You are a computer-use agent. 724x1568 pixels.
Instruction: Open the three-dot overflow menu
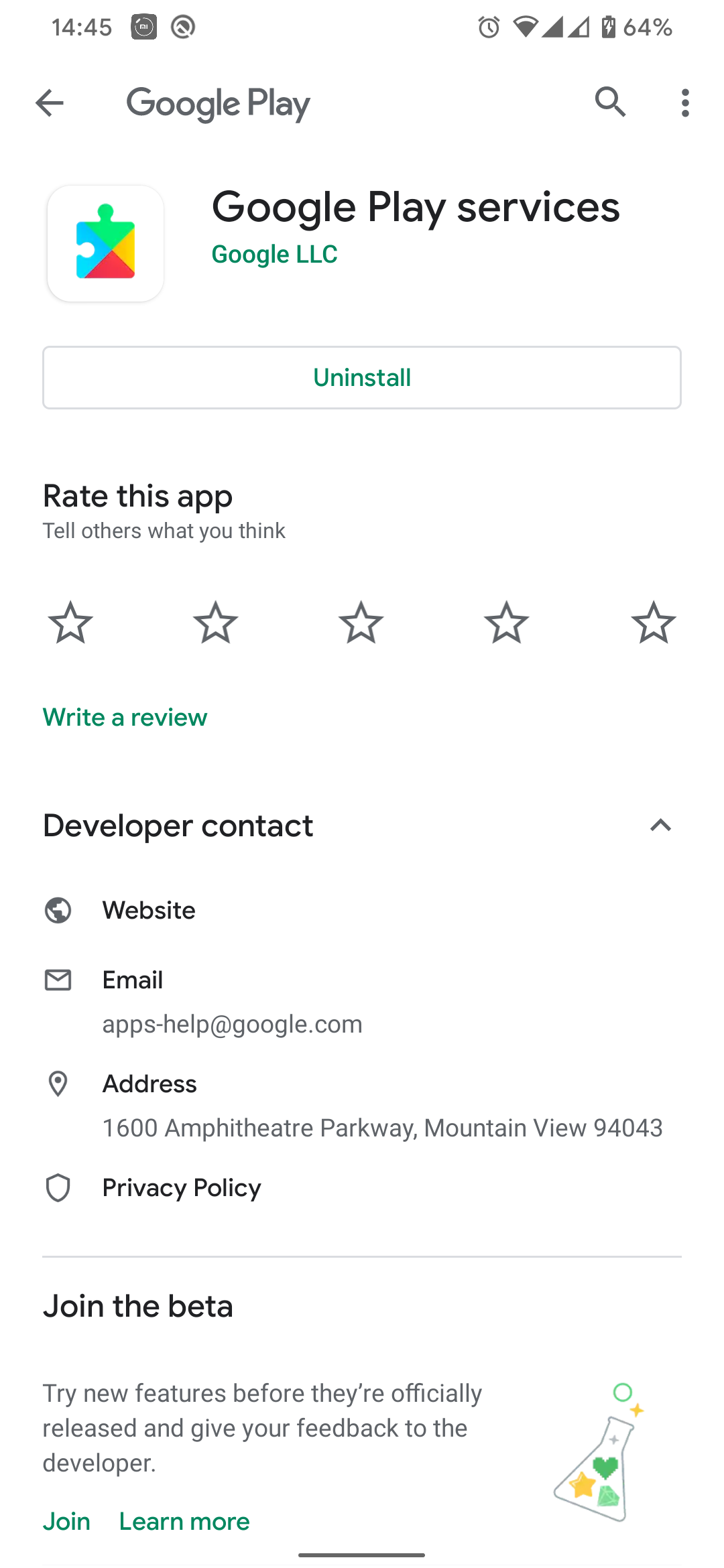pos(684,103)
